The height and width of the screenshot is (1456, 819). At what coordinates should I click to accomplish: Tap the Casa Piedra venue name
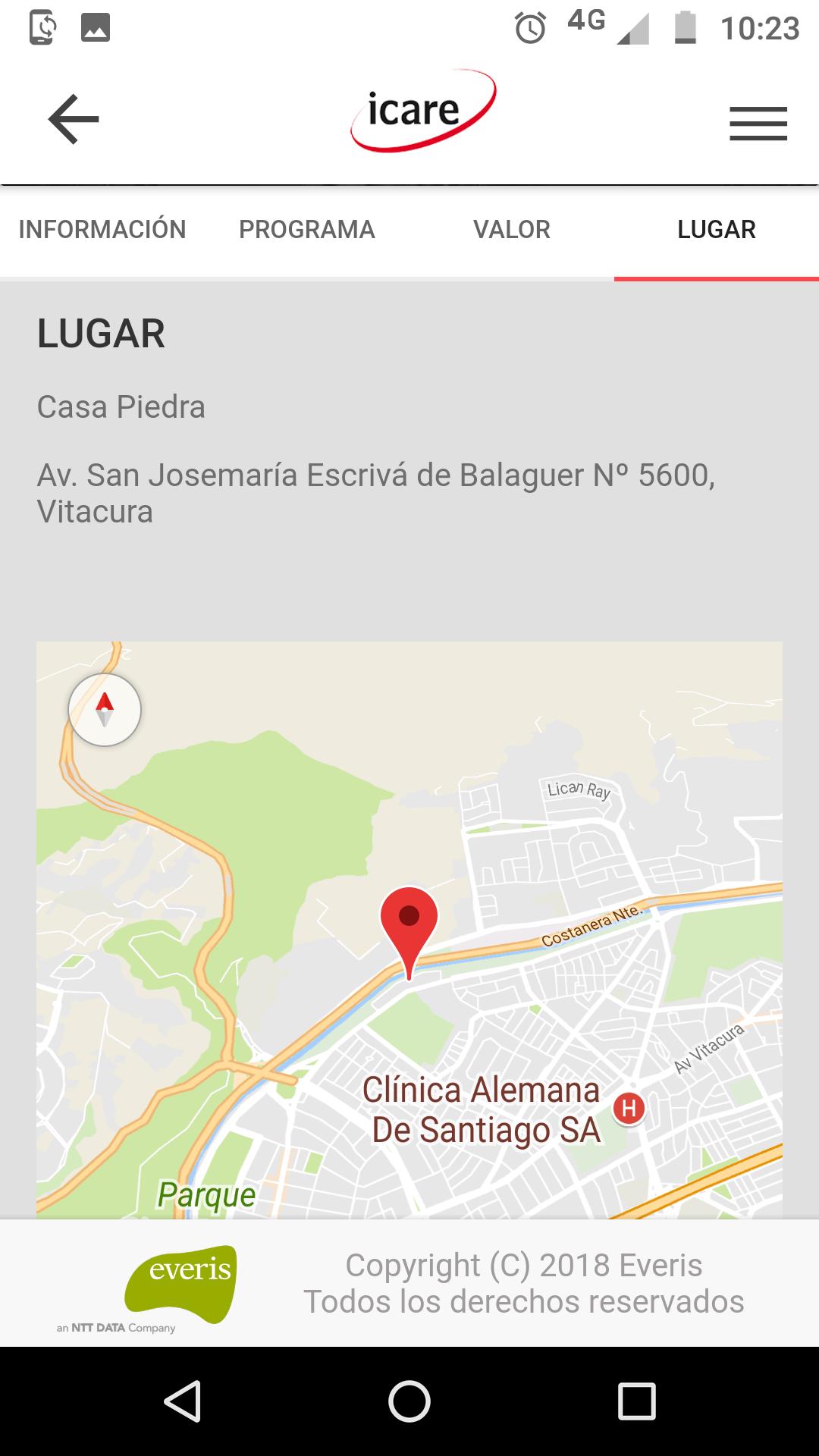tap(122, 406)
